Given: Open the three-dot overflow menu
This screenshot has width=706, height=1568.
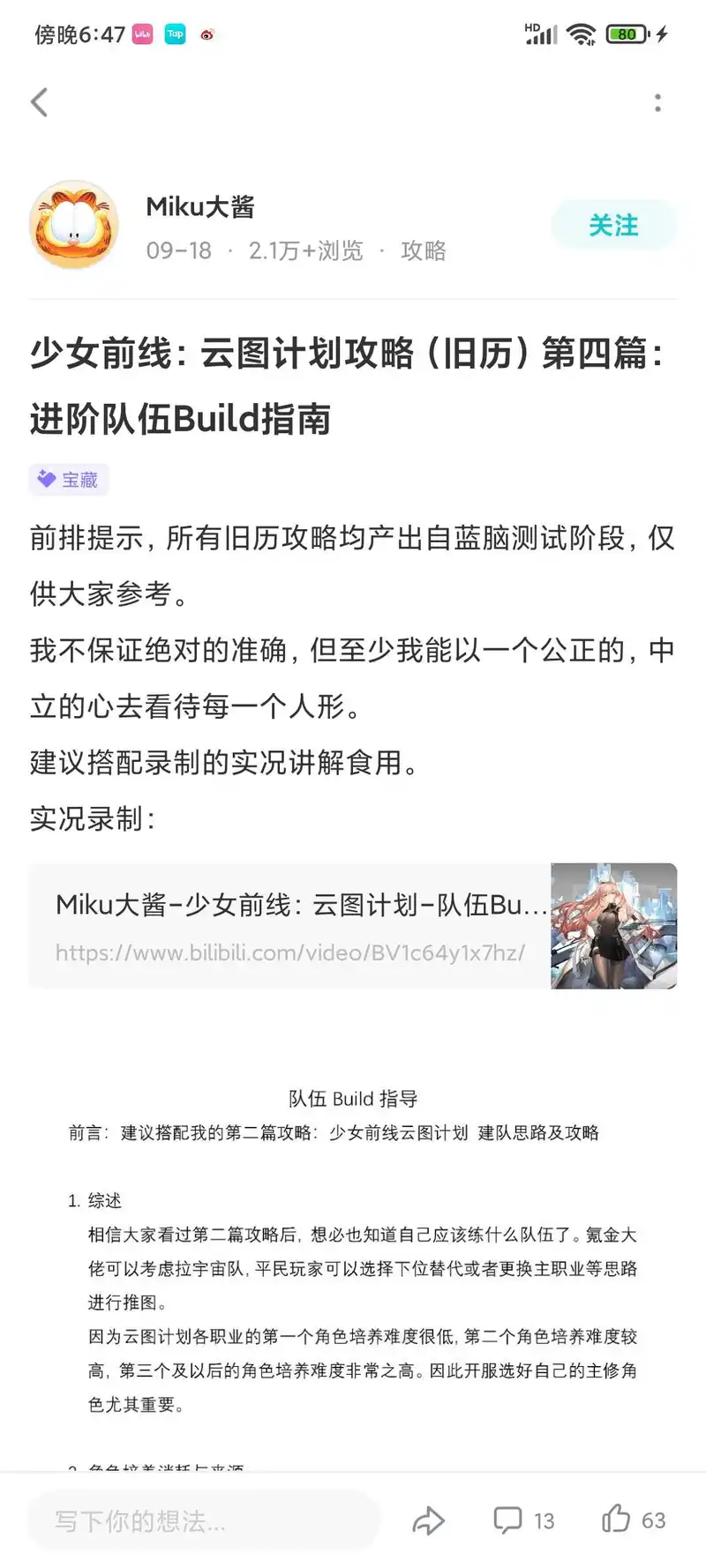Looking at the screenshot, I should (657, 102).
